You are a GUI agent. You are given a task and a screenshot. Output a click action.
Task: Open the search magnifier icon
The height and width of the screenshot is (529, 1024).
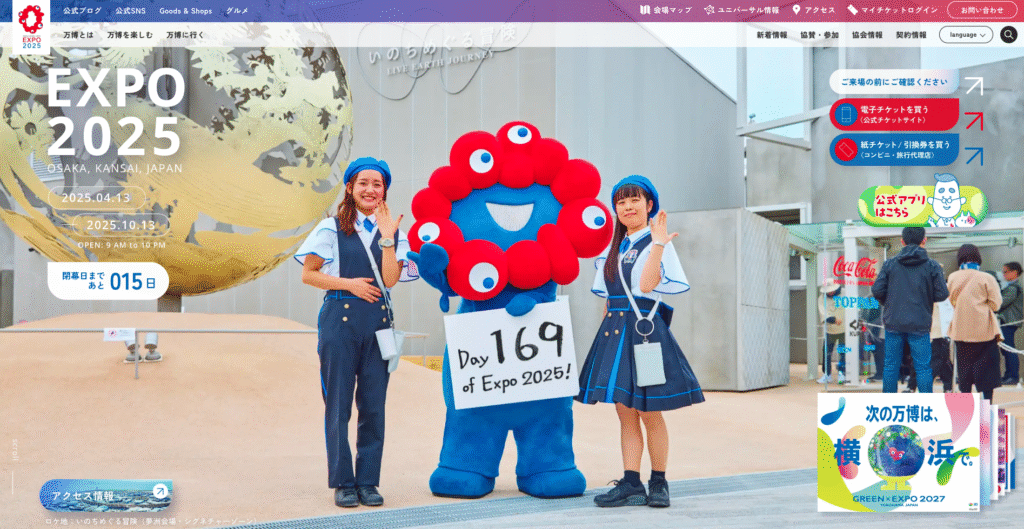[x=1008, y=34]
